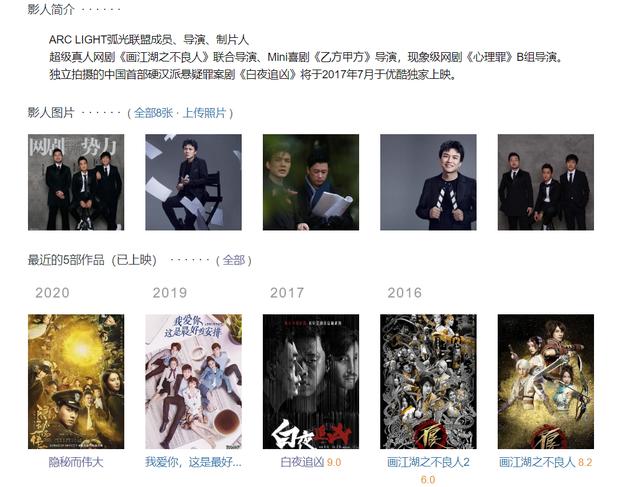The width and height of the screenshot is (640, 487).
Task: Open all 8 photos link (全部8张)
Action: point(155,113)
